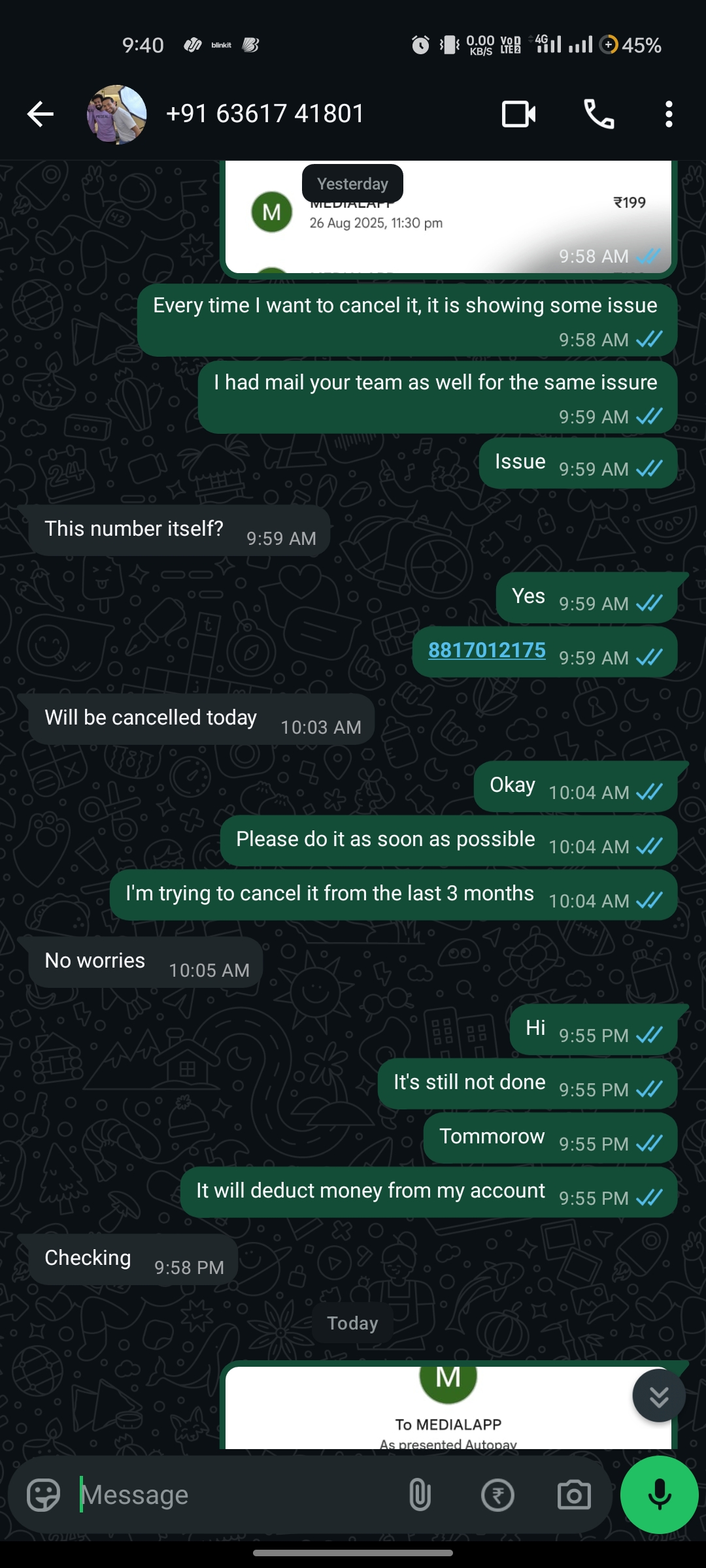Open the more options menu
The height and width of the screenshot is (1568, 706).
668,114
